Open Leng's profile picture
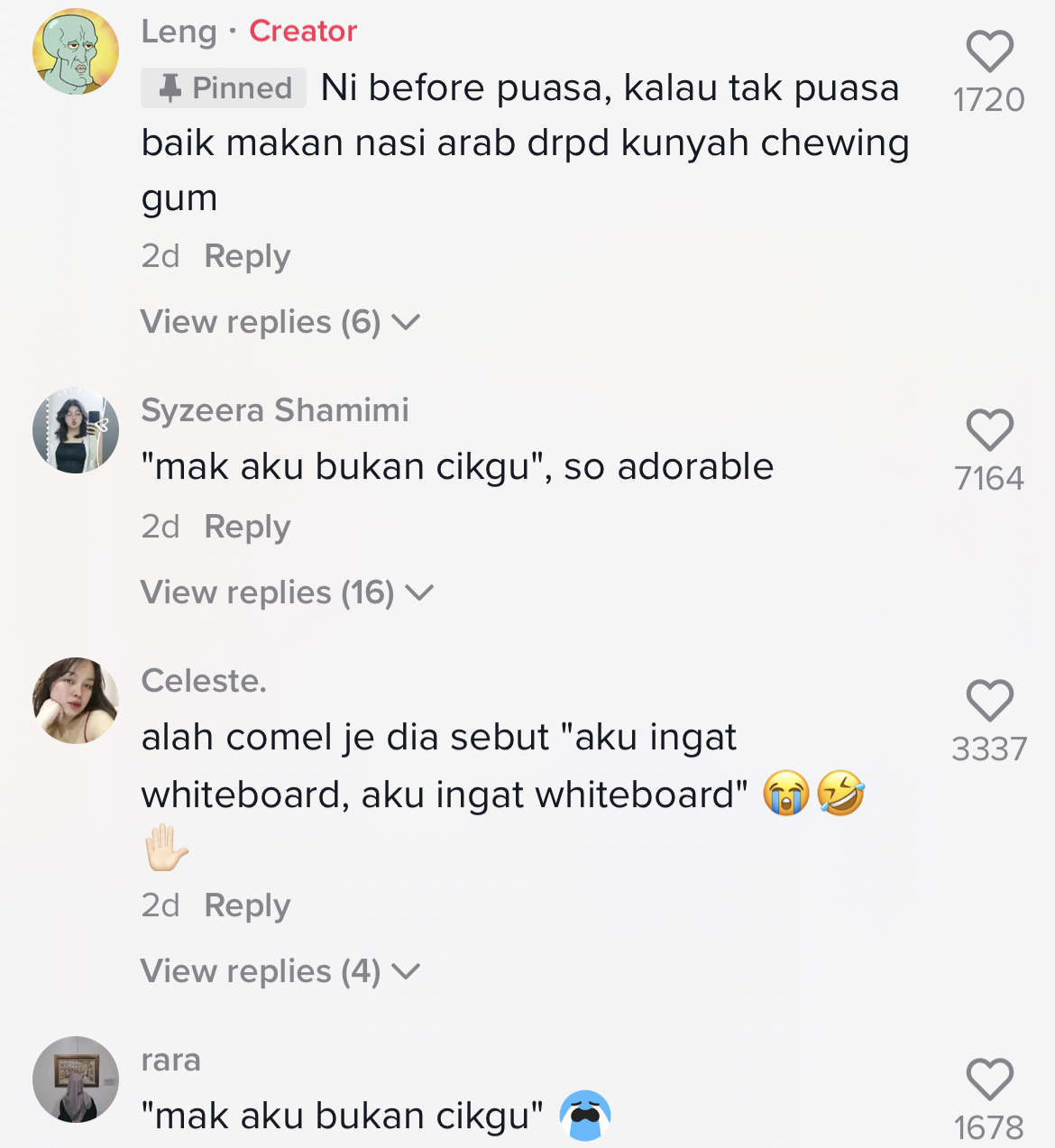 [76, 51]
